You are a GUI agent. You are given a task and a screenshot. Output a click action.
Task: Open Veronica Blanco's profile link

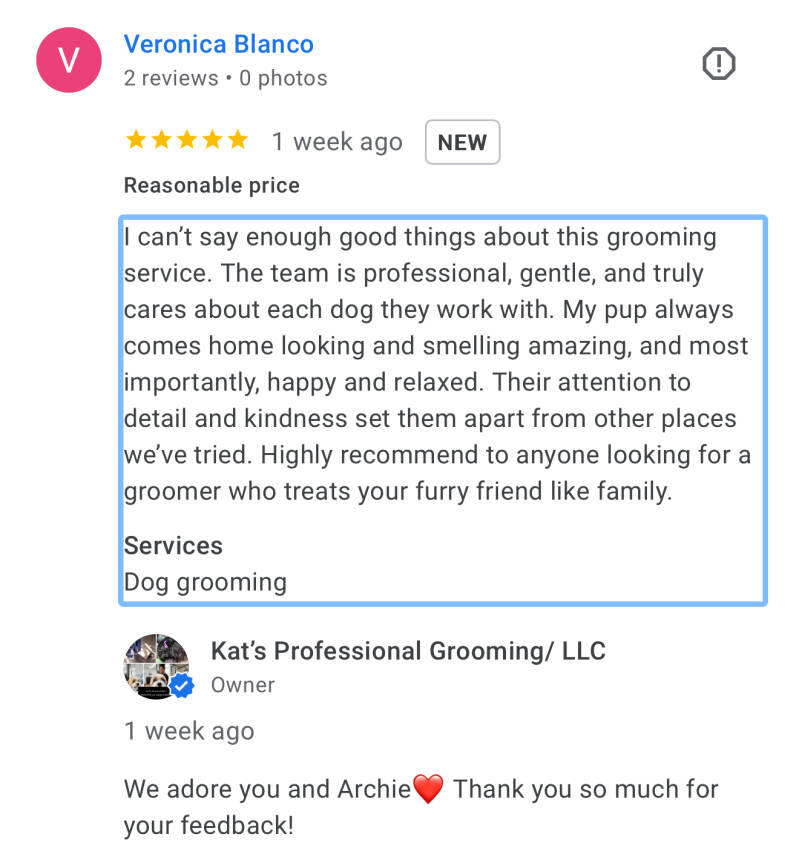pyautogui.click(x=218, y=45)
